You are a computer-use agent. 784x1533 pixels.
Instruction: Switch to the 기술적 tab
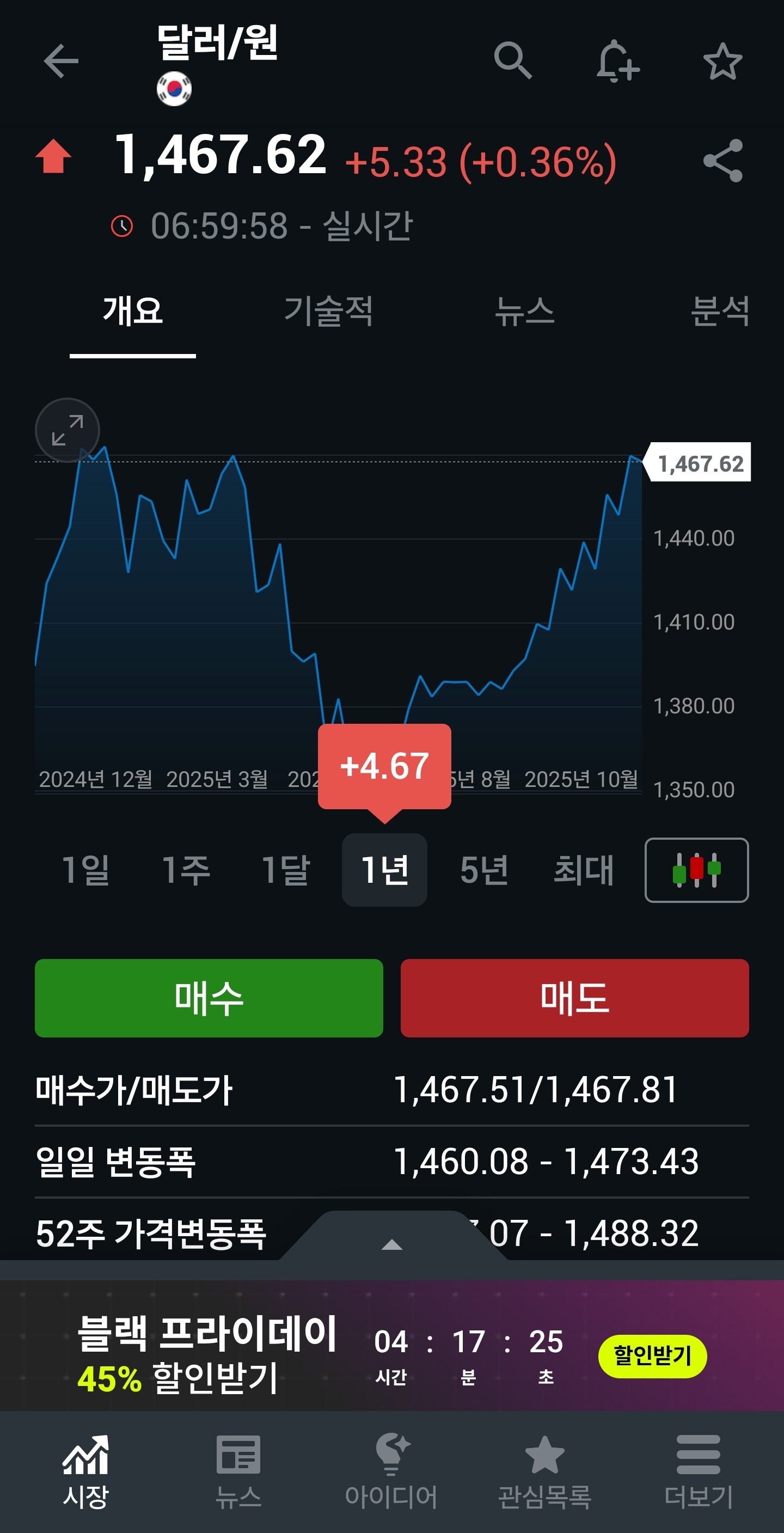[x=328, y=312]
